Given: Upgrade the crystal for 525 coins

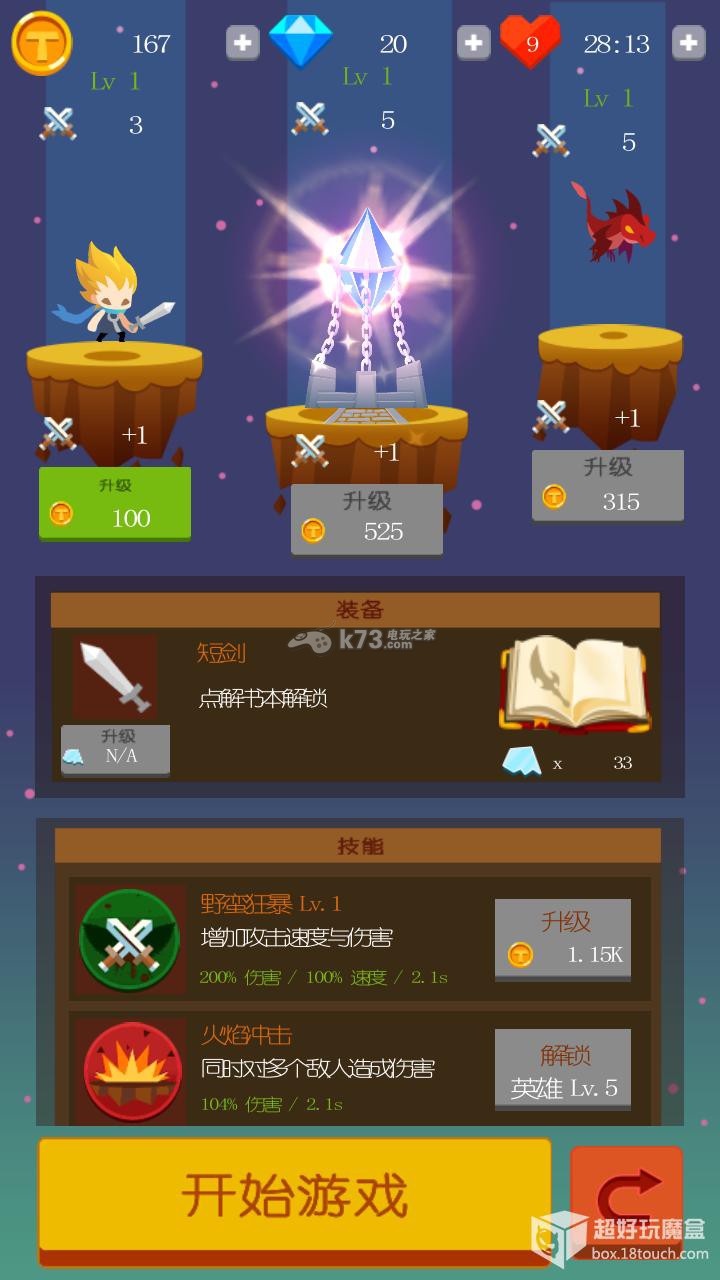Looking at the screenshot, I should point(367,518).
